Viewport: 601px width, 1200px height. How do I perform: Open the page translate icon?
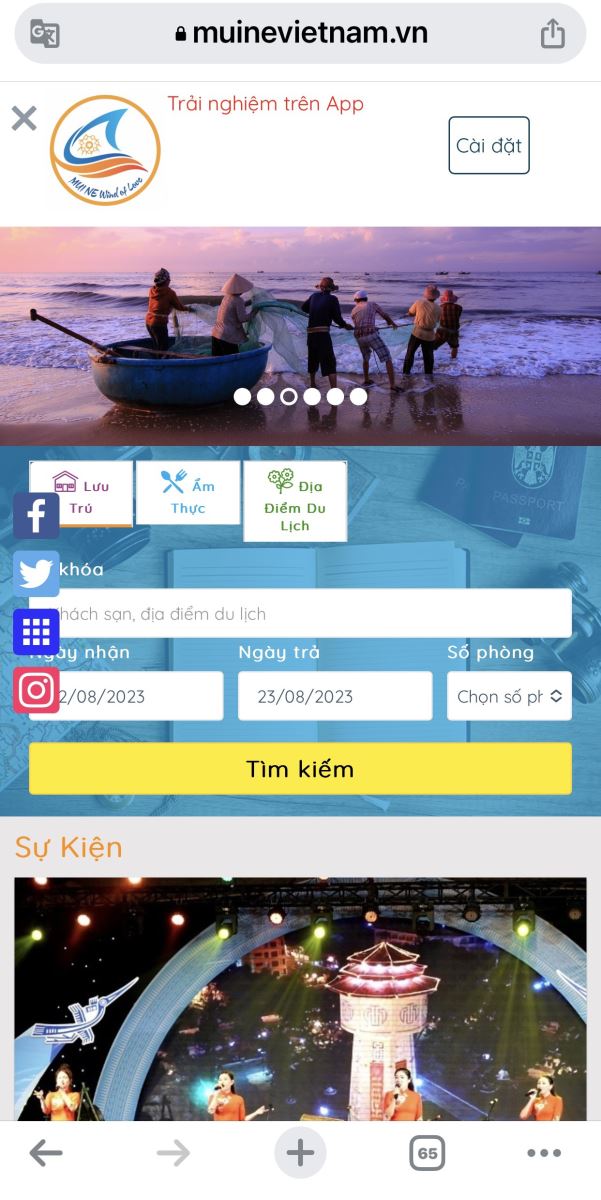click(x=45, y=34)
